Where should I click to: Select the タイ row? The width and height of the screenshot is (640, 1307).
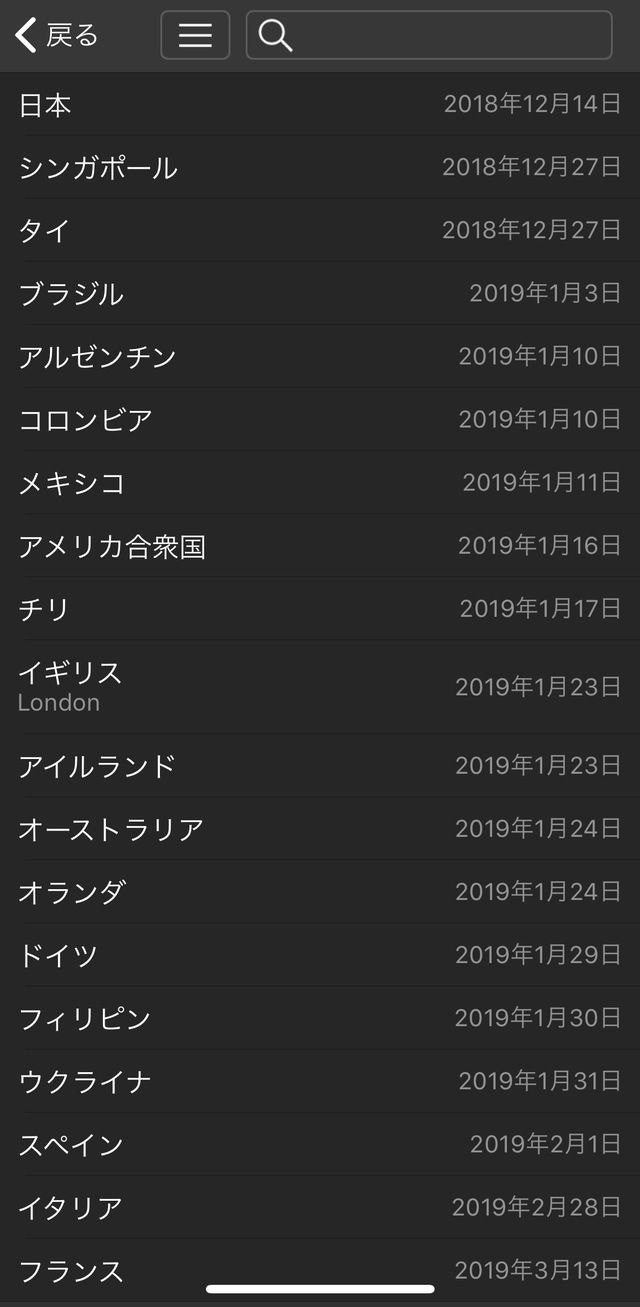tap(320, 231)
